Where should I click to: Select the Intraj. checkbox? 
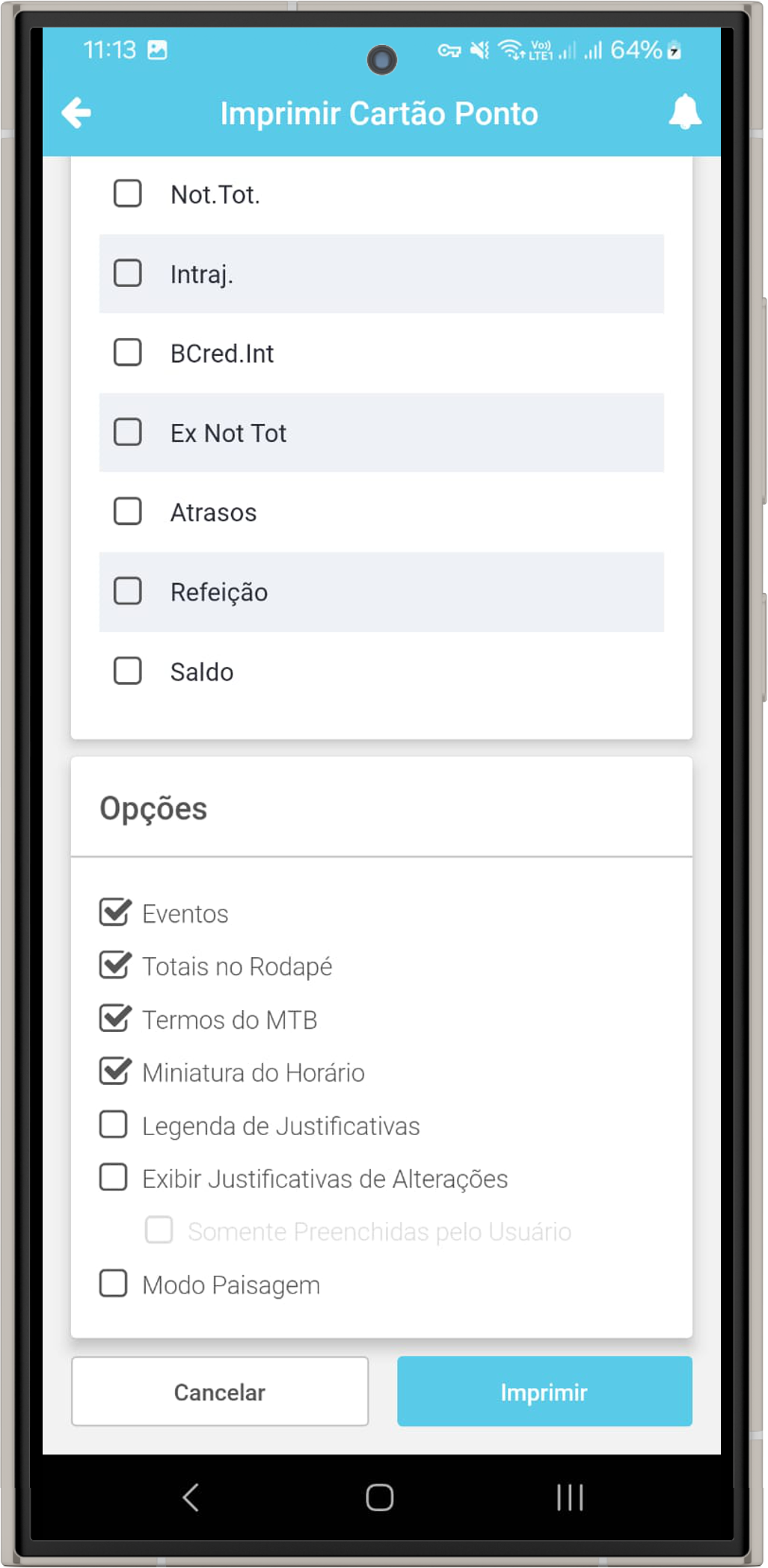tap(128, 274)
